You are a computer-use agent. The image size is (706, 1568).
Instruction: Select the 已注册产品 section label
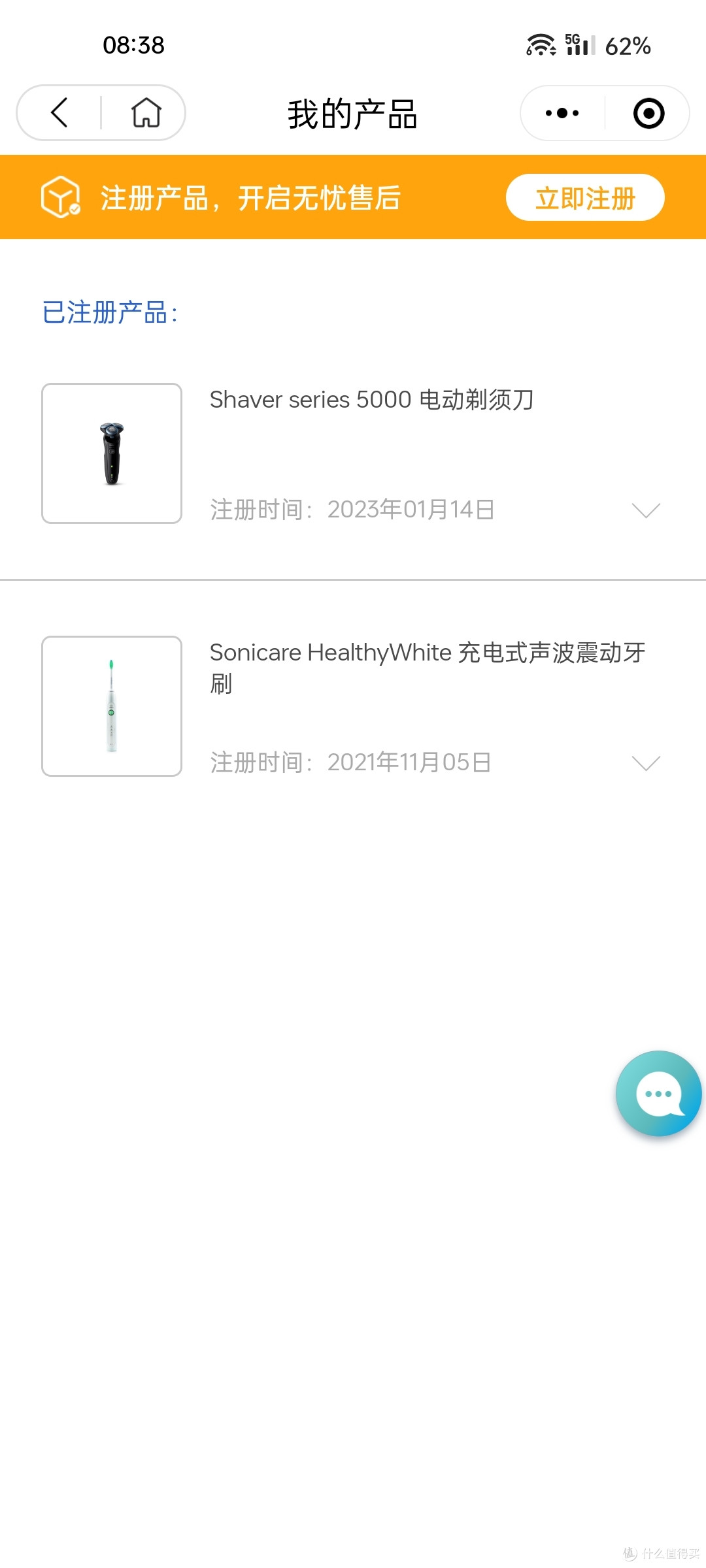109,312
